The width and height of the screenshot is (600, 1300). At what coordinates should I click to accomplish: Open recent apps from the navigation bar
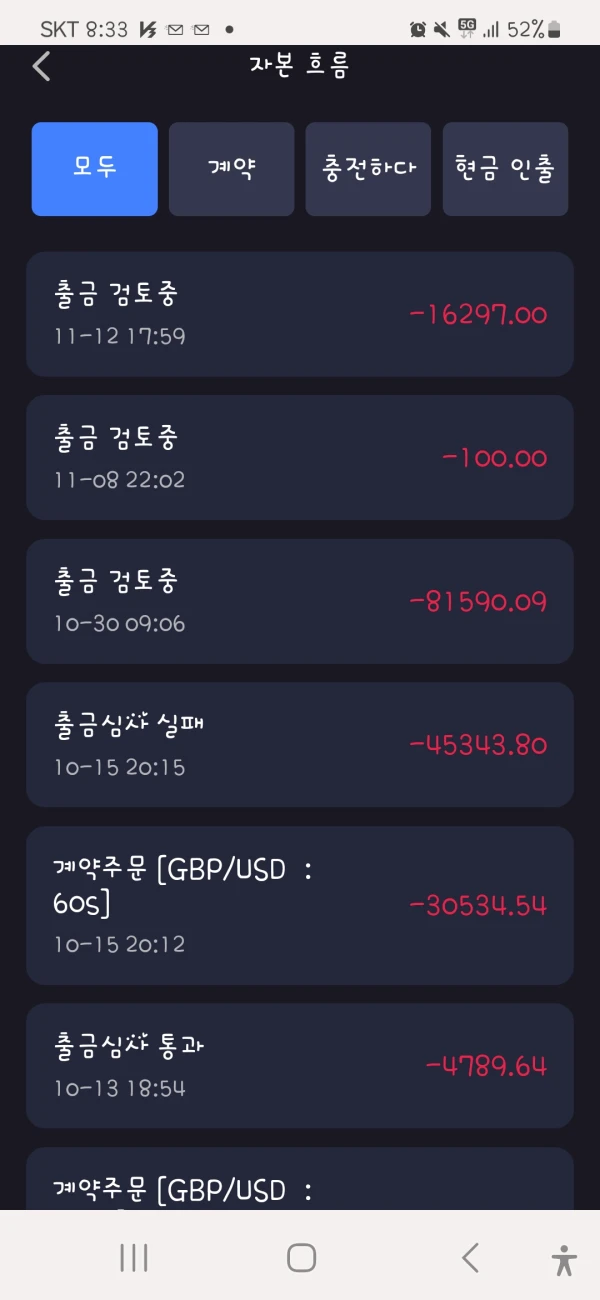point(134,1257)
